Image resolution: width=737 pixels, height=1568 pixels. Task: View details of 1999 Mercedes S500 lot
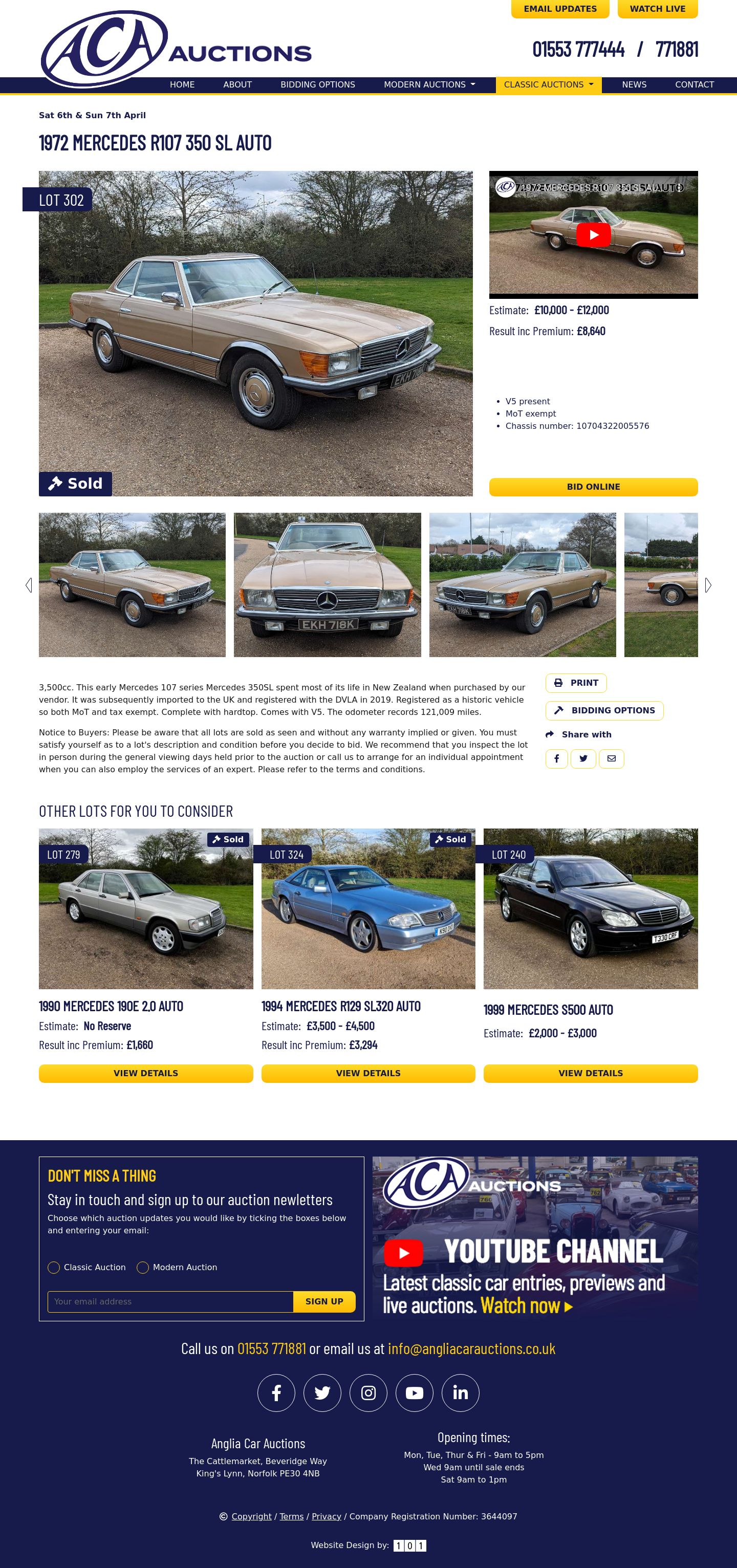[x=590, y=1073]
